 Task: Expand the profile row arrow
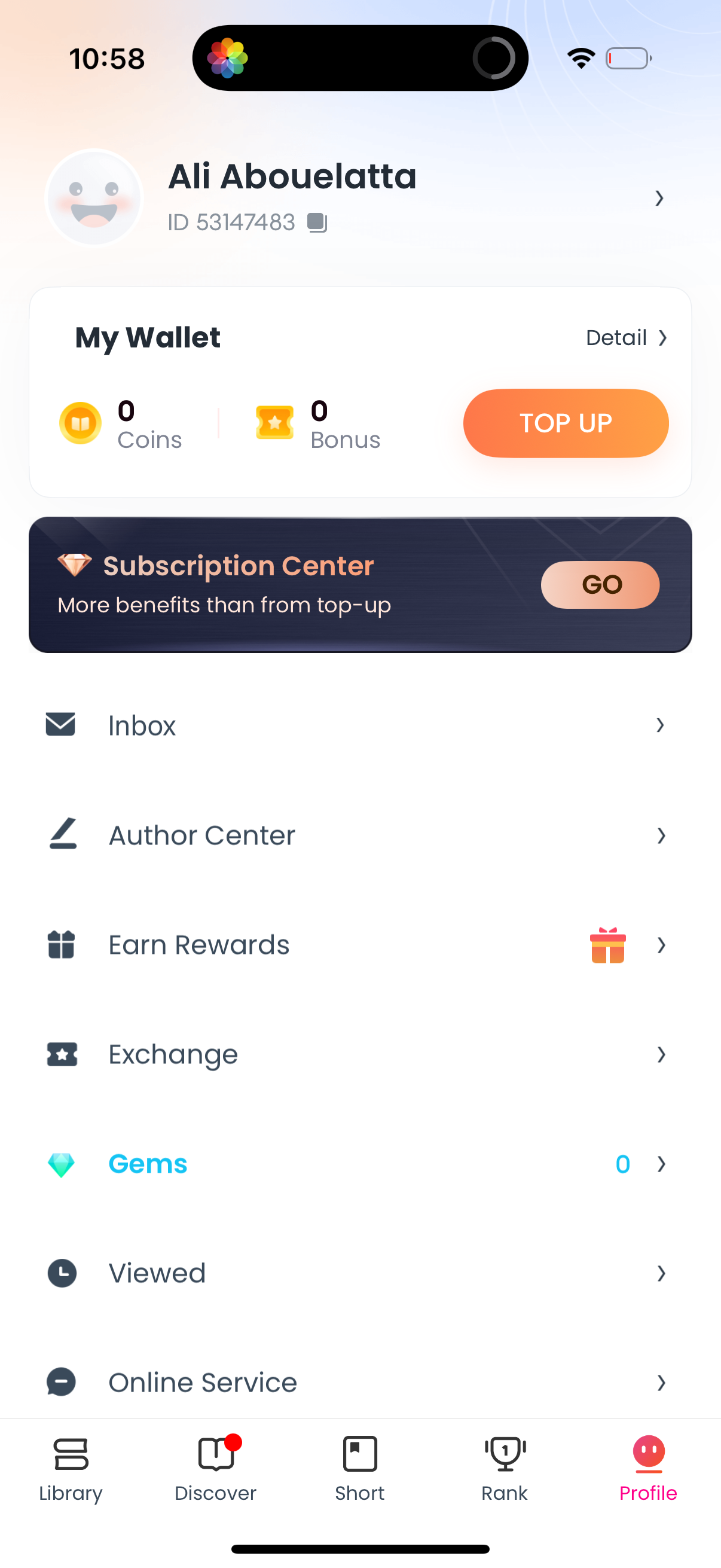(659, 199)
